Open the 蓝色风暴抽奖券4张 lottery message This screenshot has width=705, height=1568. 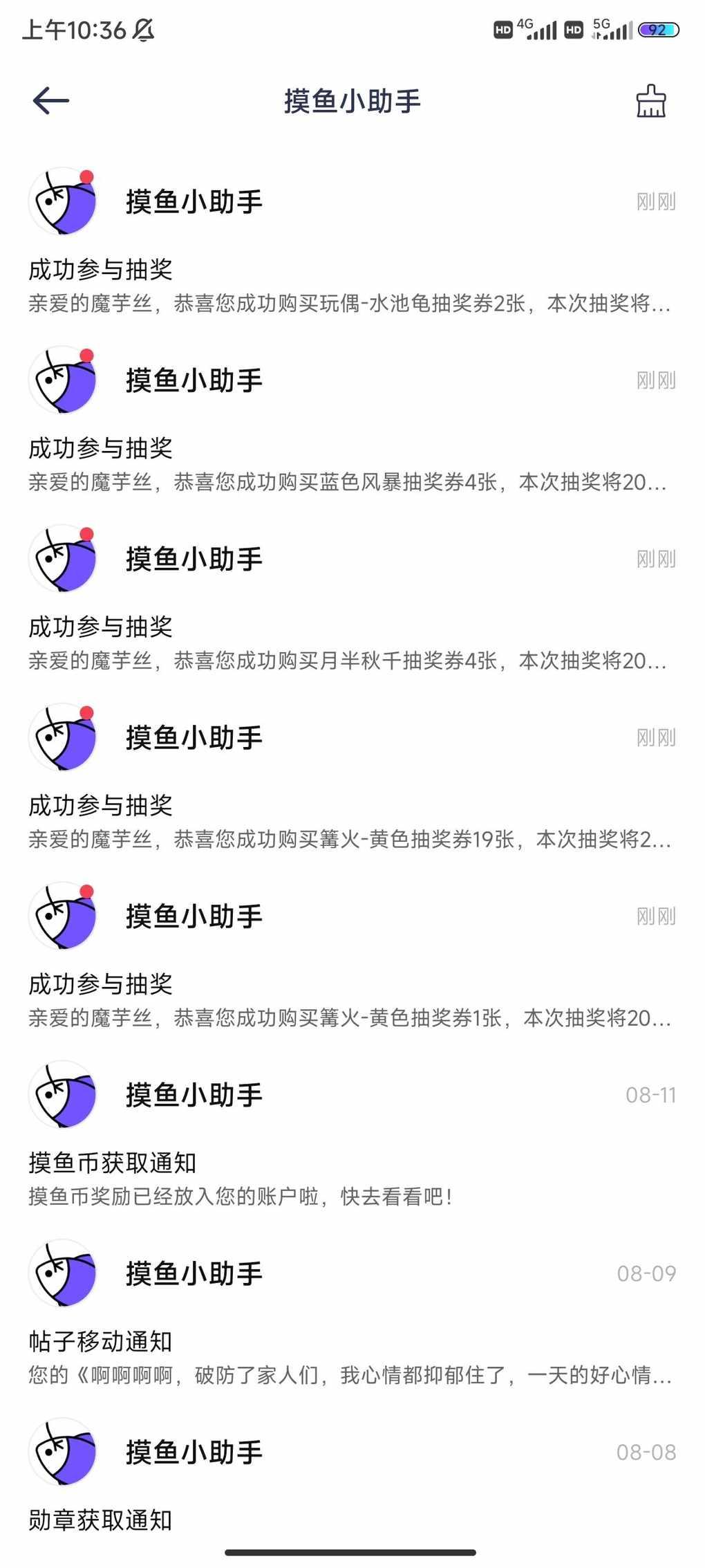352,421
